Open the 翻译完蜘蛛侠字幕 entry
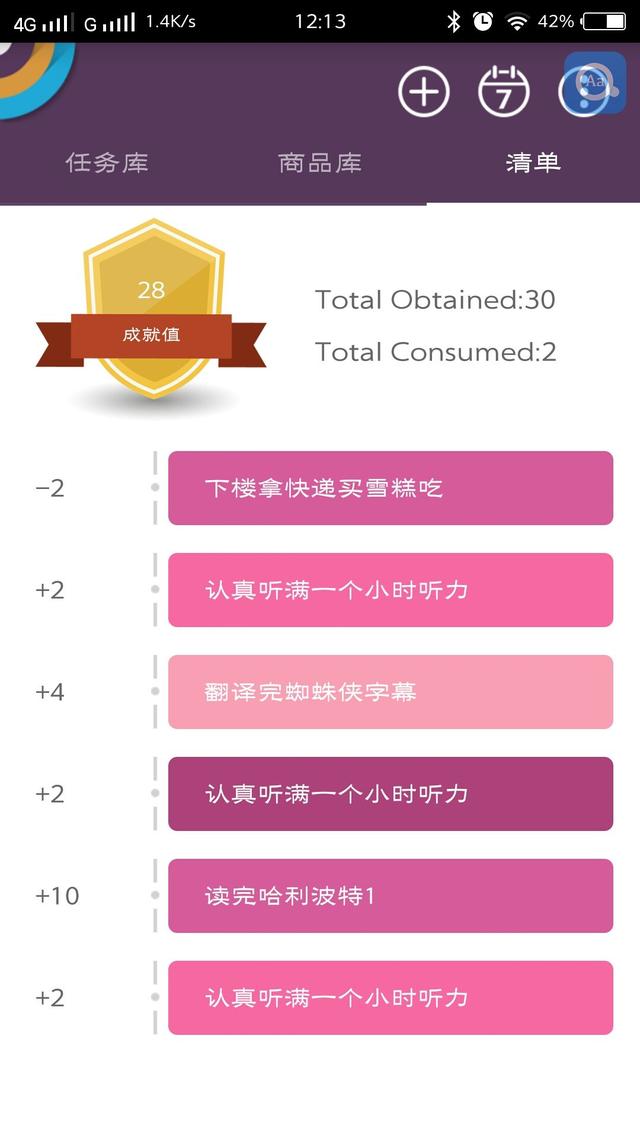Viewport: 640px width, 1138px height. pos(390,692)
